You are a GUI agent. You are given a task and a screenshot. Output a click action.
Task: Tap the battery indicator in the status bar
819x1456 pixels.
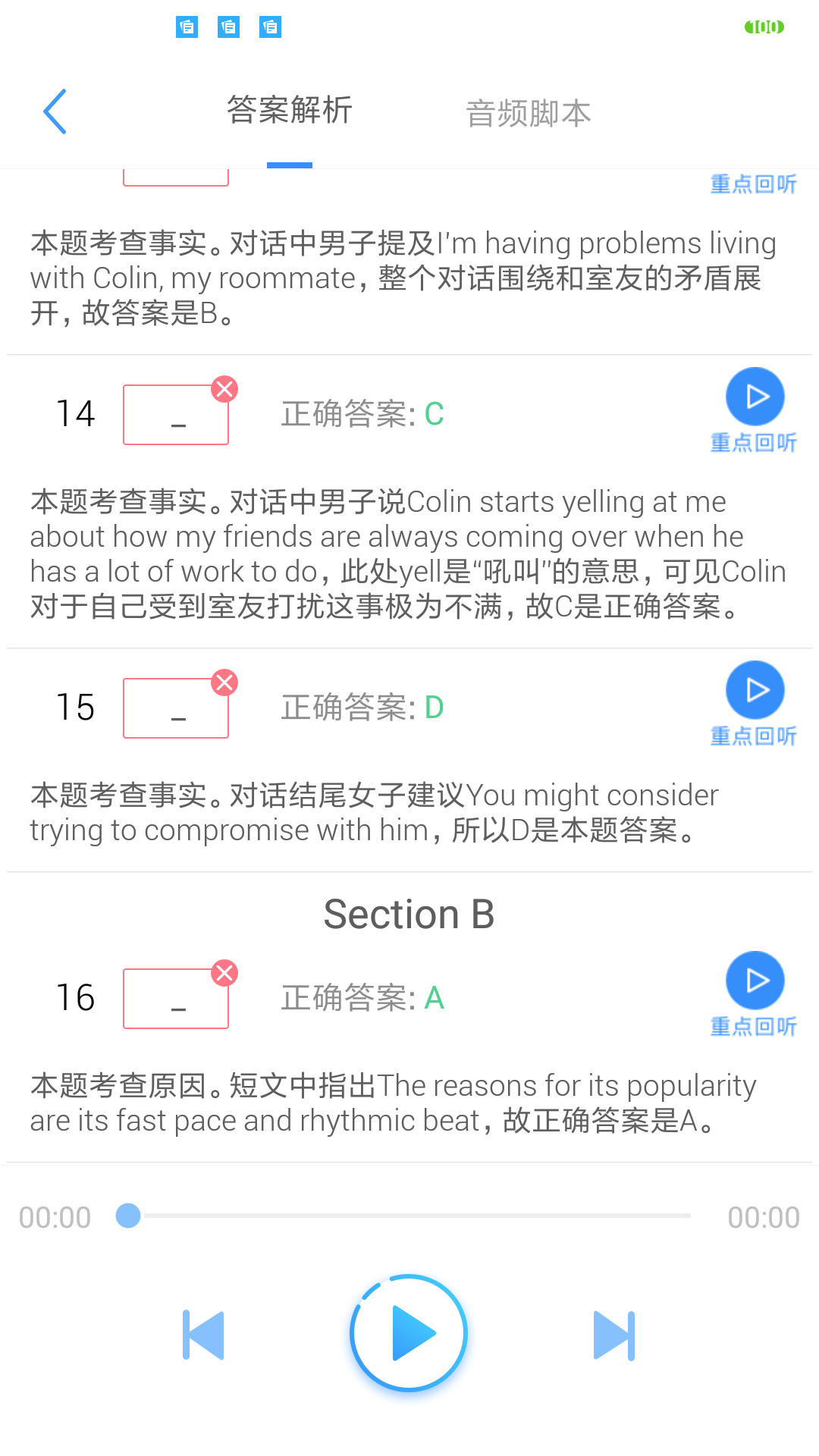765,27
